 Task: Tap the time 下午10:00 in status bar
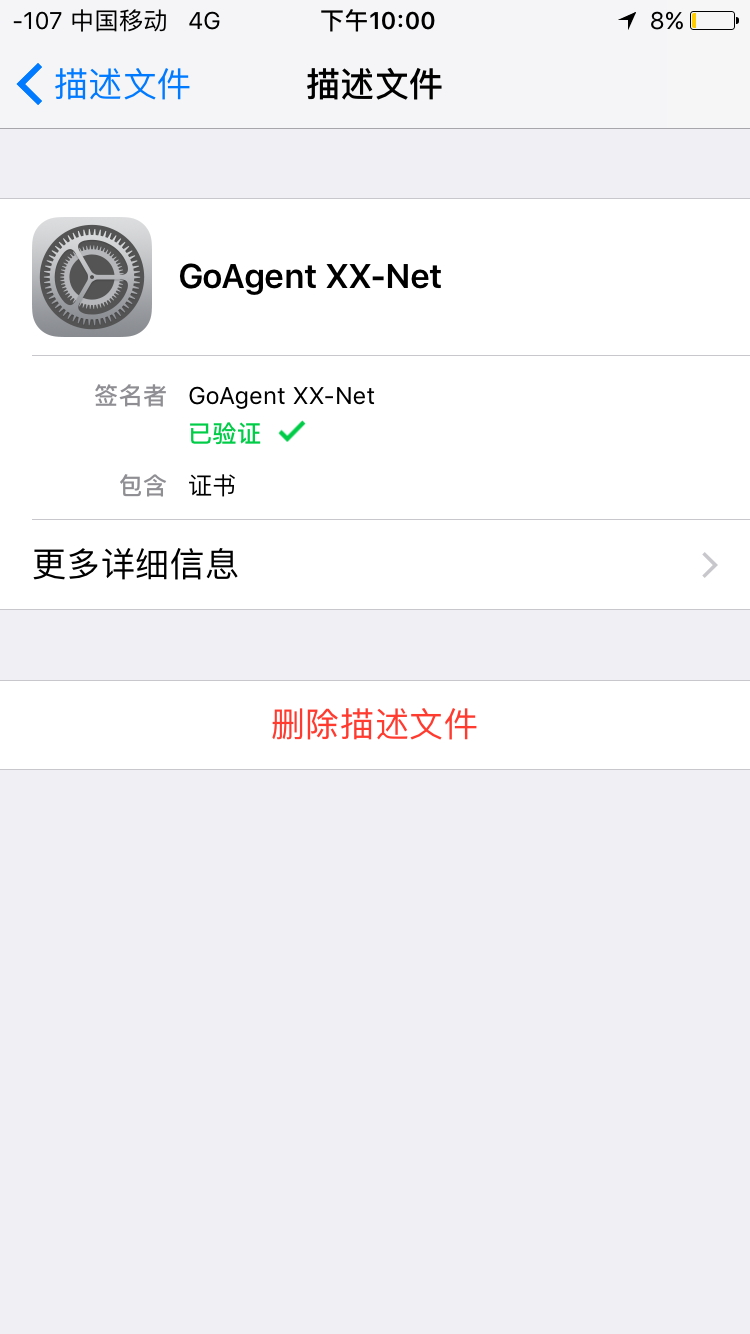[x=378, y=20]
